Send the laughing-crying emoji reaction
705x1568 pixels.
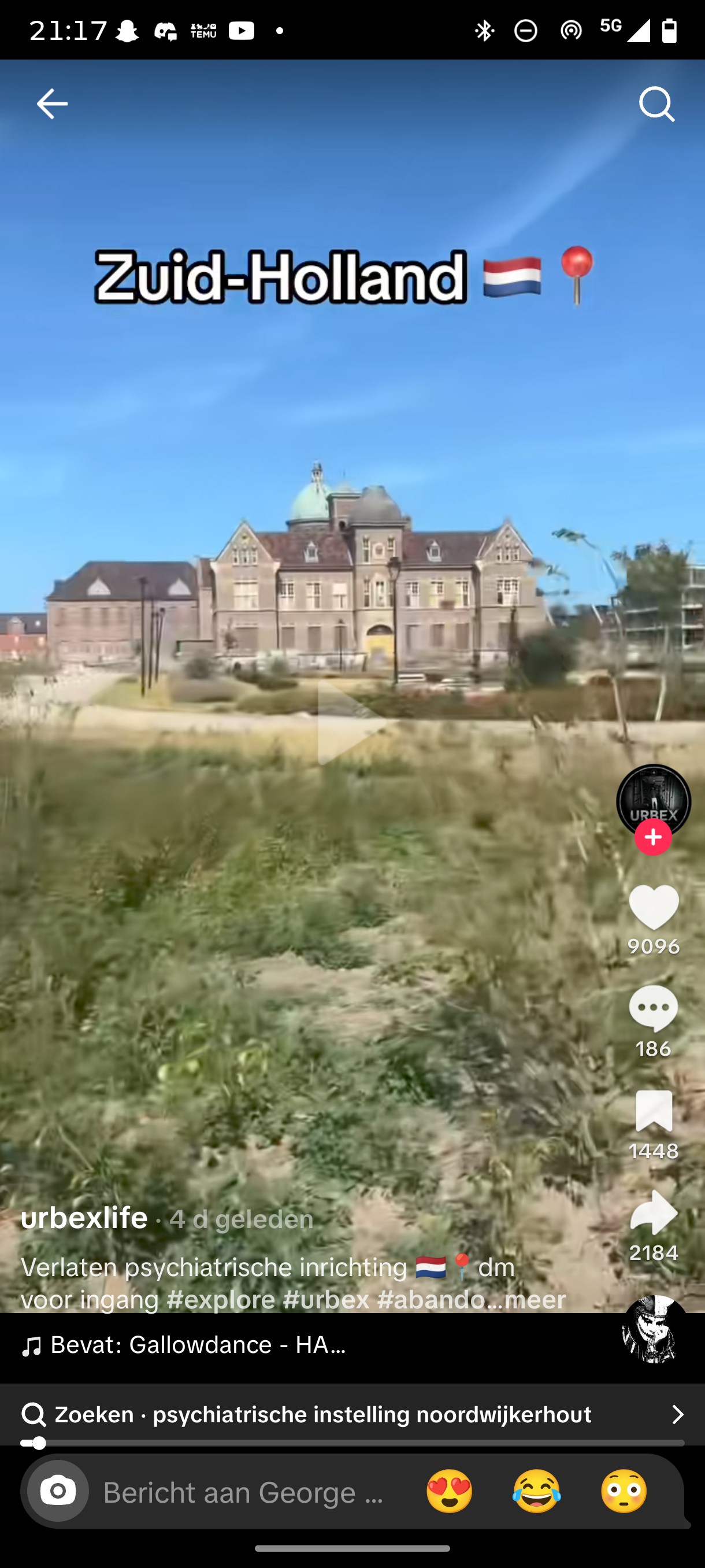click(x=536, y=1491)
